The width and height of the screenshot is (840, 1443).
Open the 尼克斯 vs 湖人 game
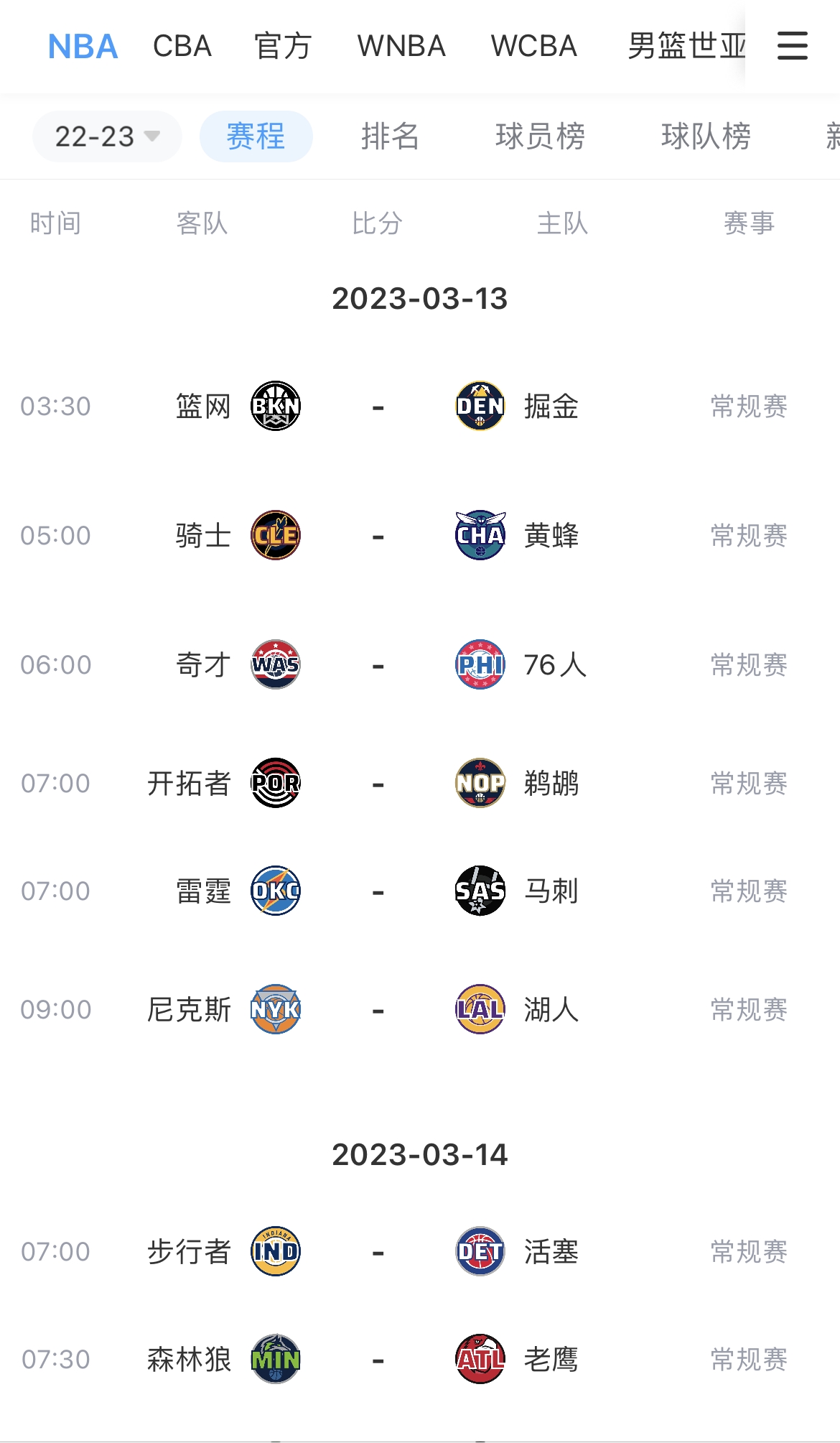coord(420,1010)
